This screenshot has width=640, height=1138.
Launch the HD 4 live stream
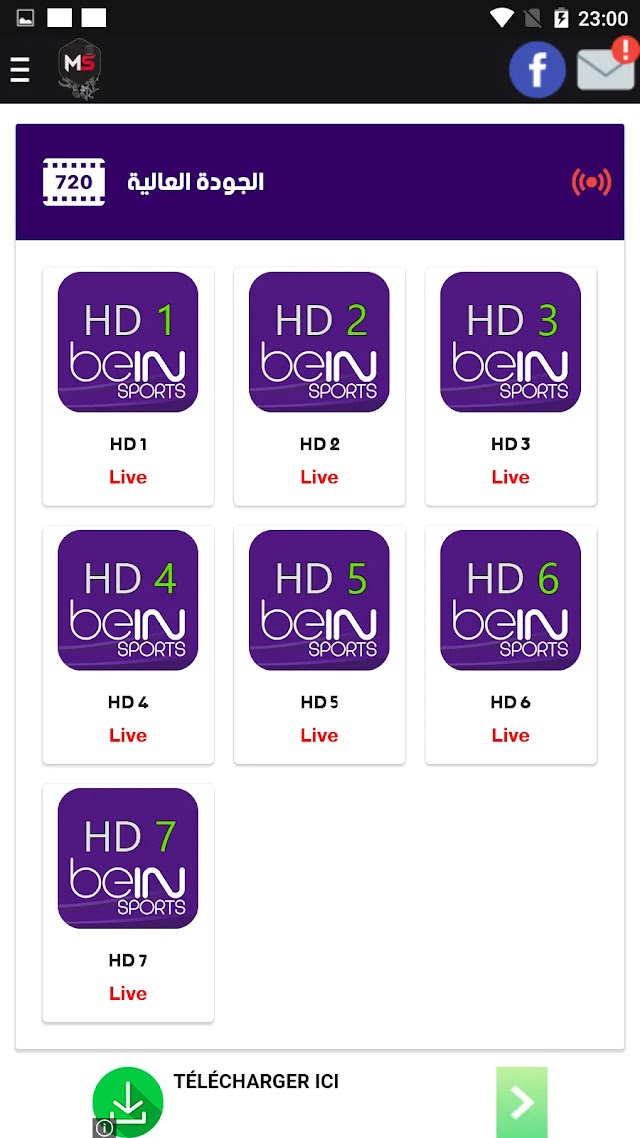click(128, 644)
